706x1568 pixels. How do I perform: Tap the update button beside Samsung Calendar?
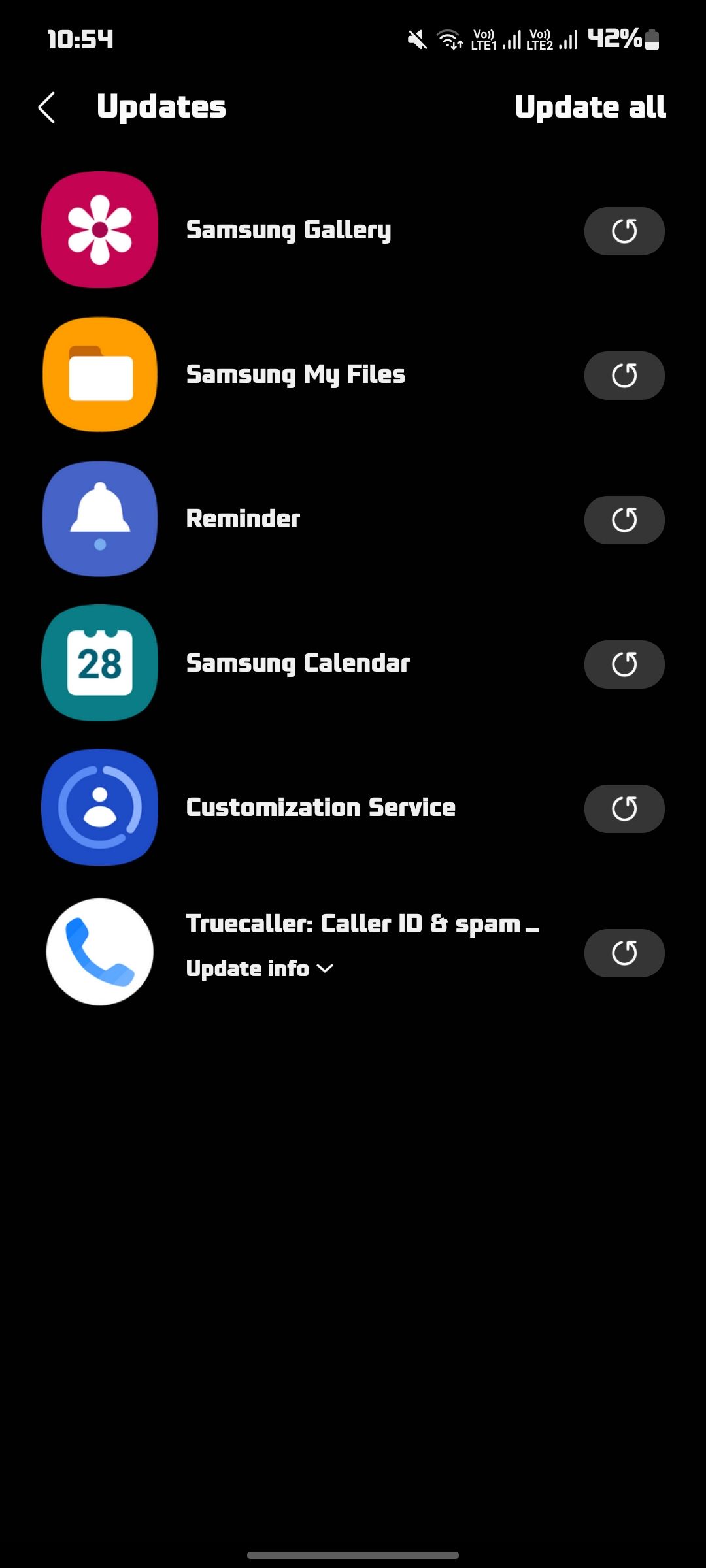[624, 664]
